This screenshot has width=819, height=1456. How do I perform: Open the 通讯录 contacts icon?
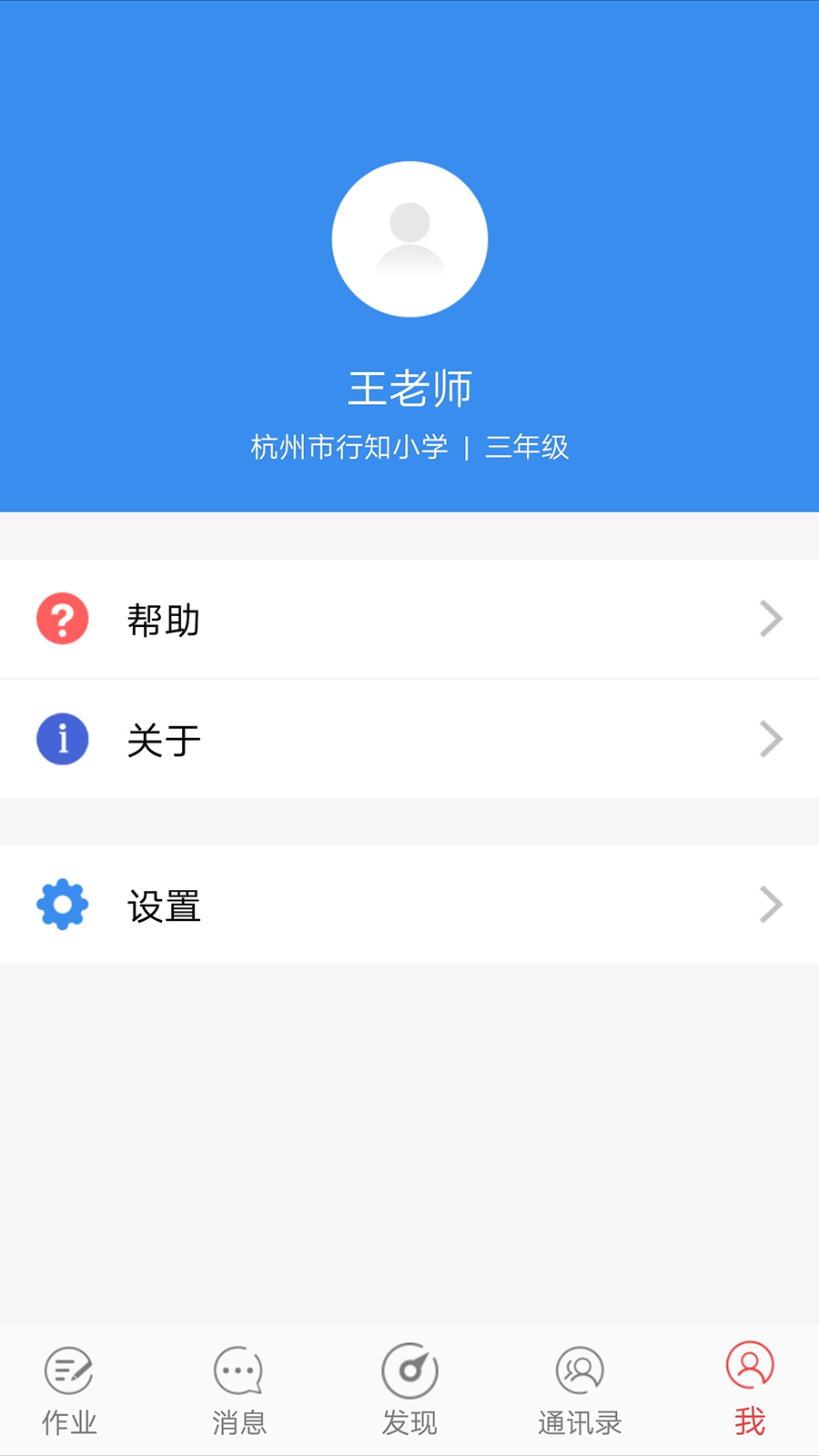[580, 1370]
